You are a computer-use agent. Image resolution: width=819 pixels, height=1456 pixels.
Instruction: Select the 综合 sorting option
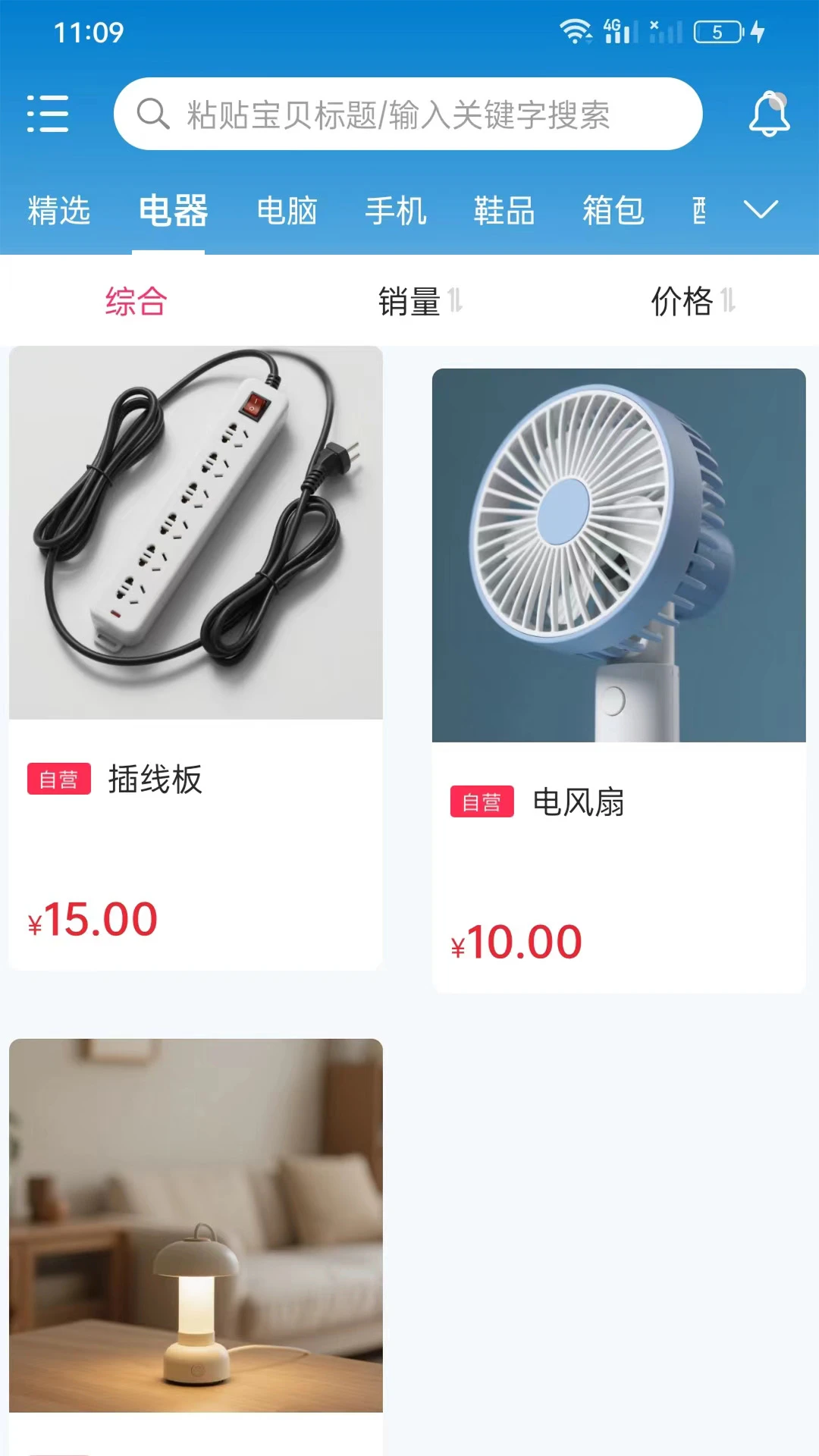click(135, 300)
